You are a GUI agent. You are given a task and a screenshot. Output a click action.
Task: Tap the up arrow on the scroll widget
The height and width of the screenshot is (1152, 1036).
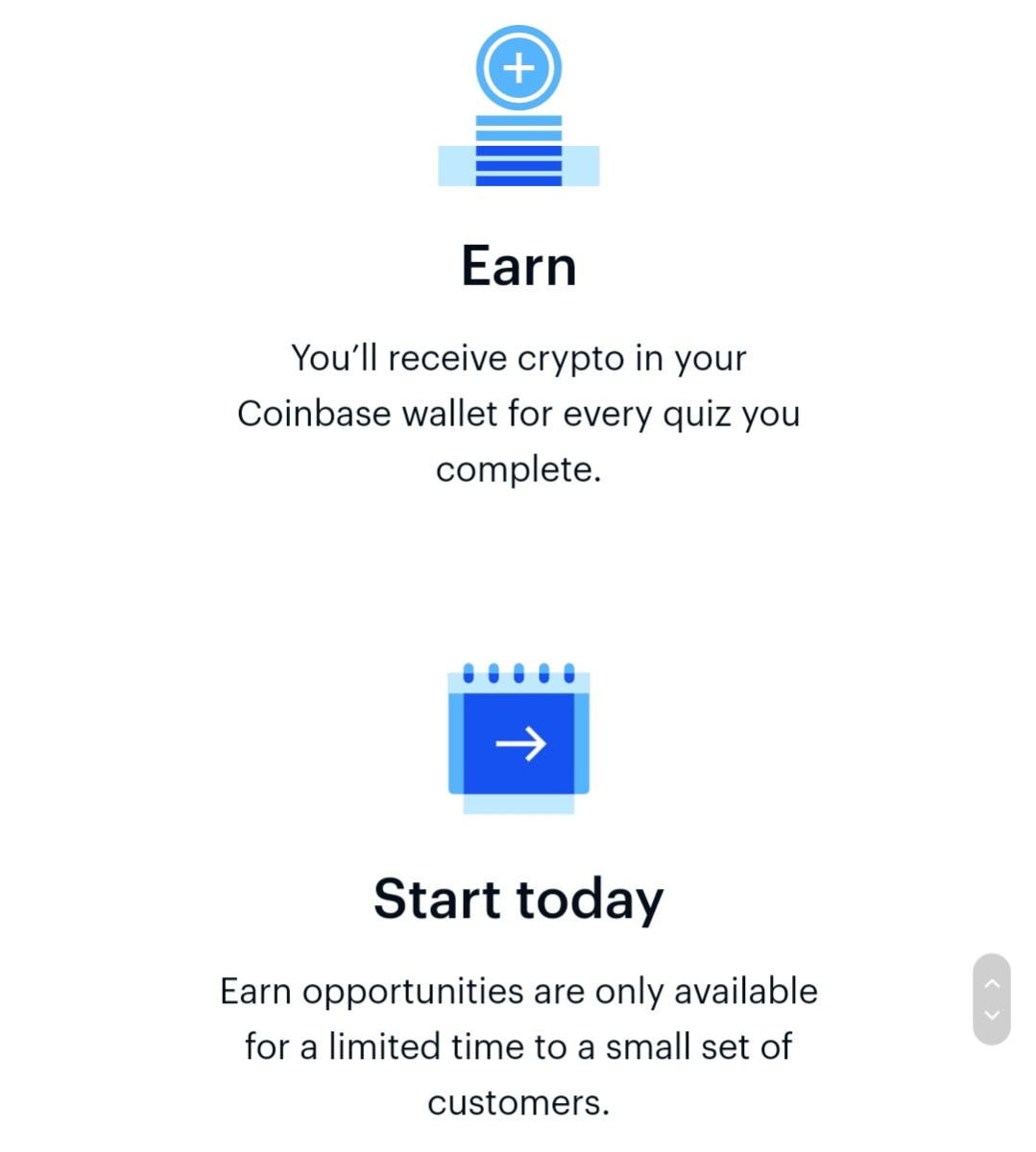(992, 983)
